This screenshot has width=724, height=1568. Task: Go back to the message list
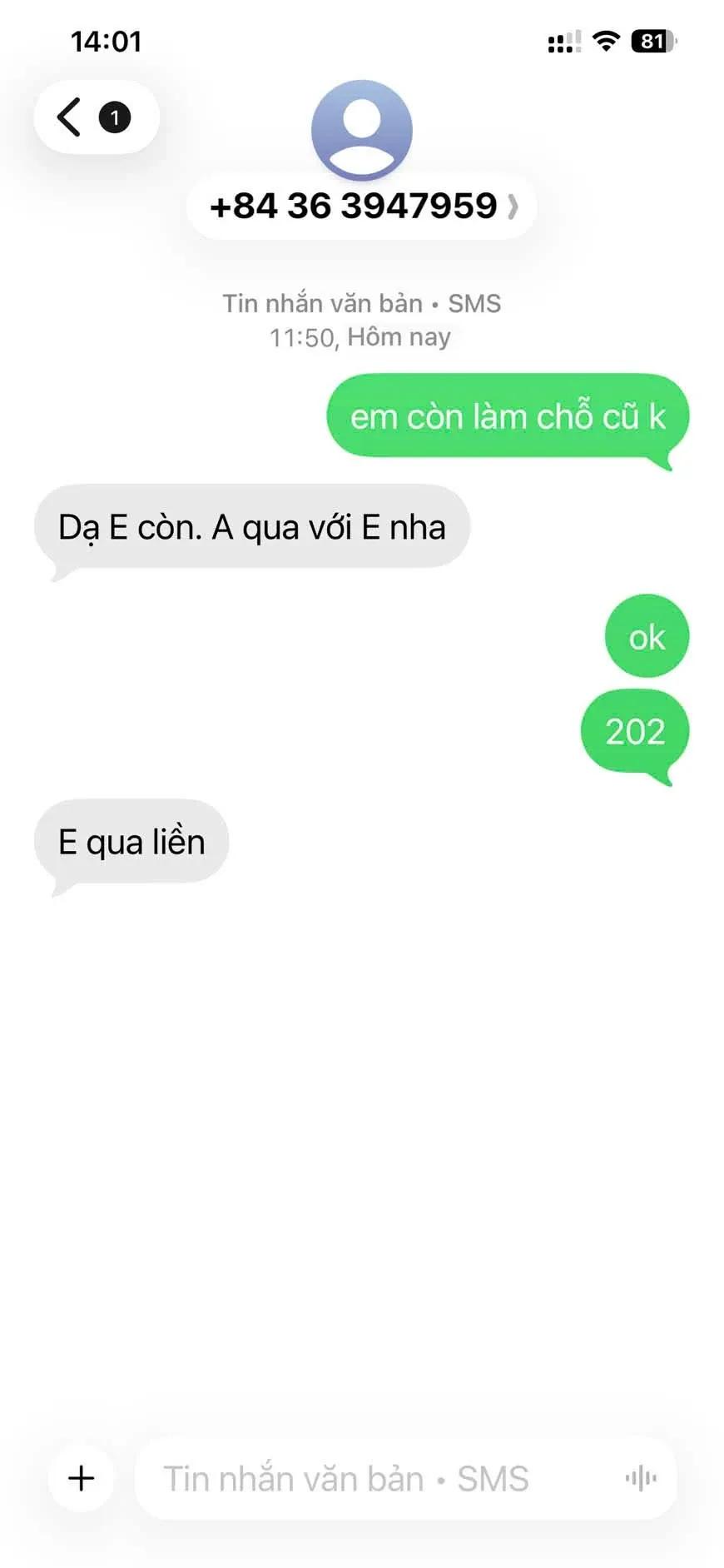96,117
